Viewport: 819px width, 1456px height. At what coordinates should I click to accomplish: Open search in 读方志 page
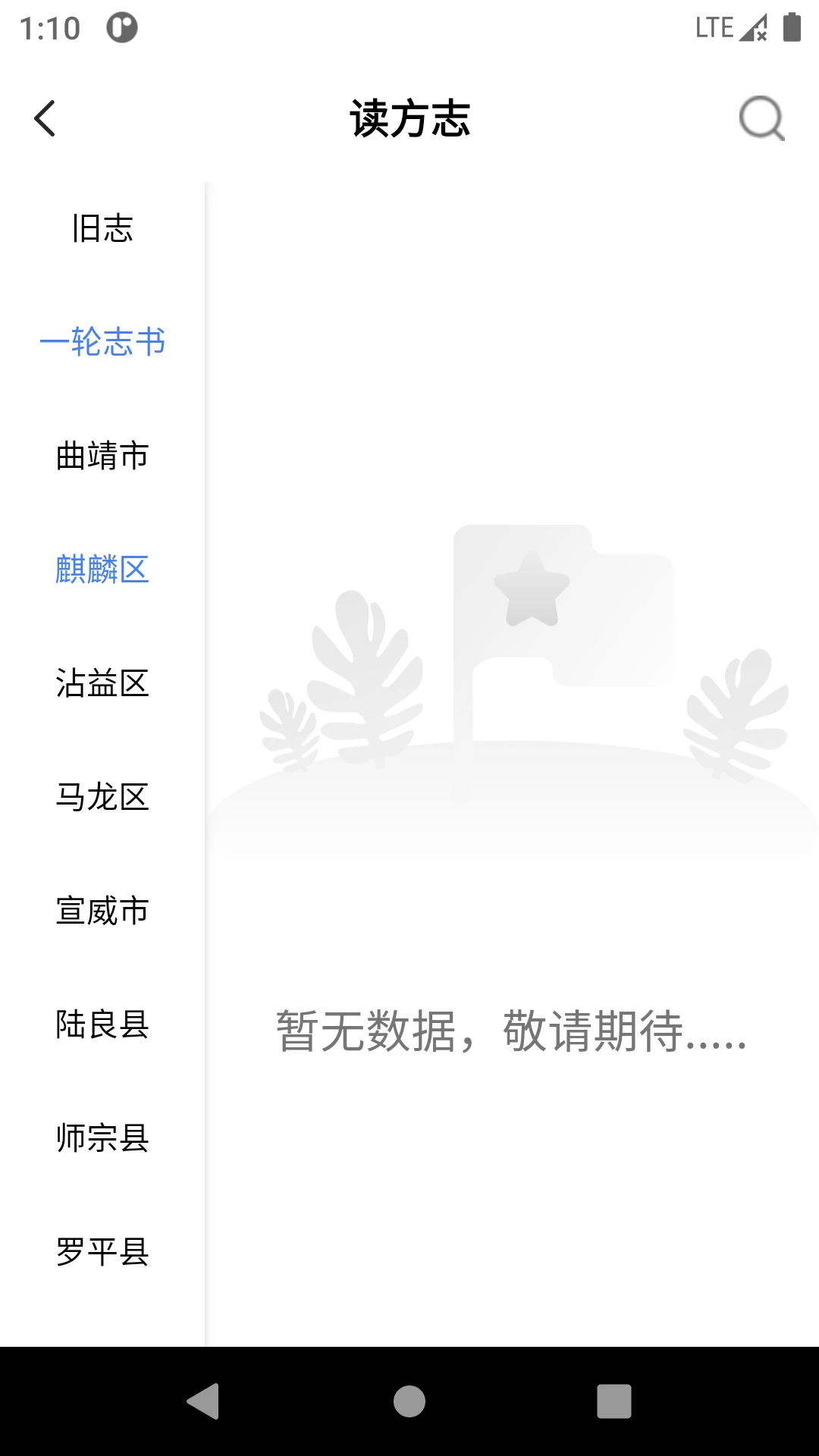click(x=761, y=120)
